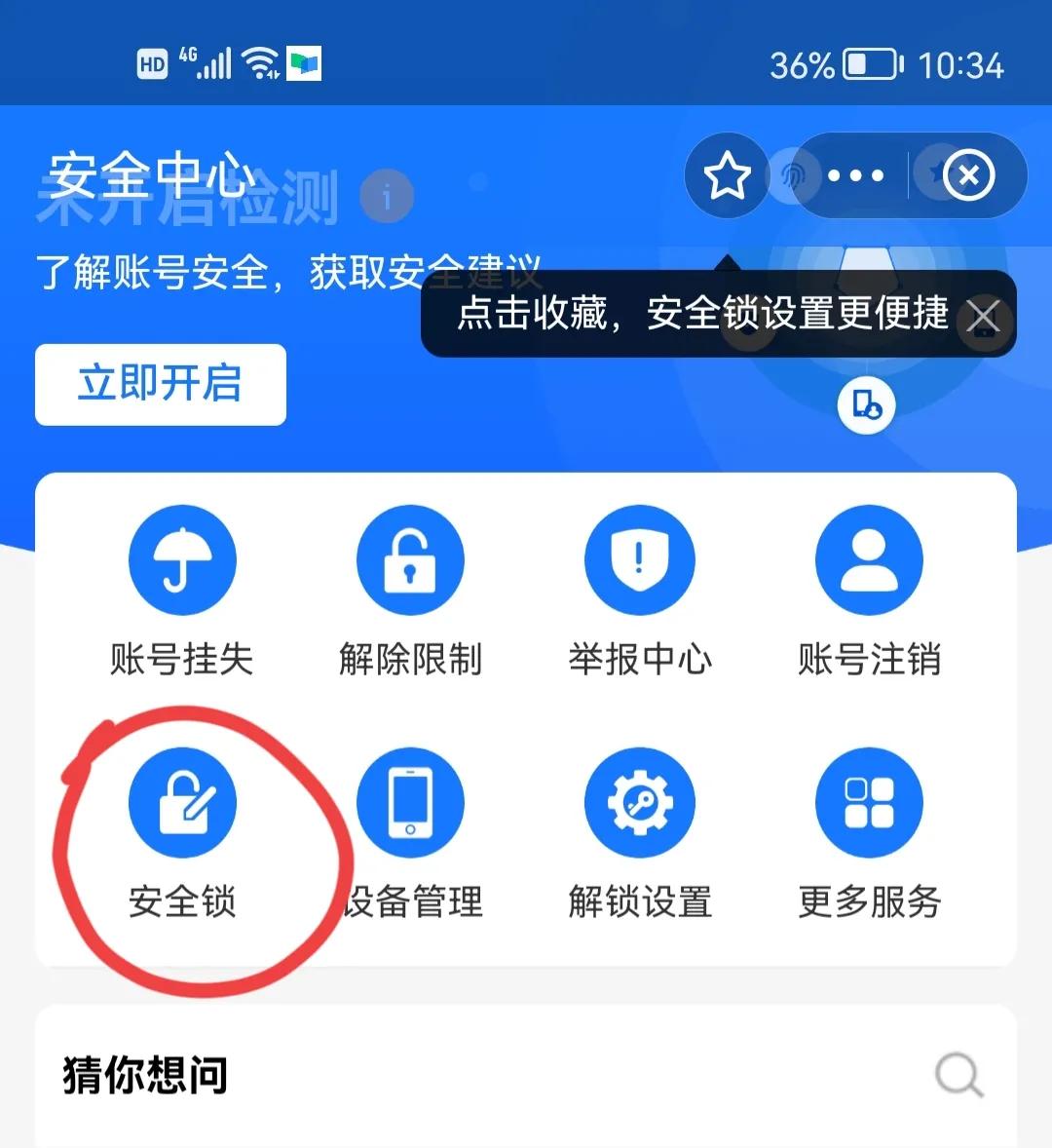
Task: Open the circled 安全锁 lock icon
Action: 183,801
